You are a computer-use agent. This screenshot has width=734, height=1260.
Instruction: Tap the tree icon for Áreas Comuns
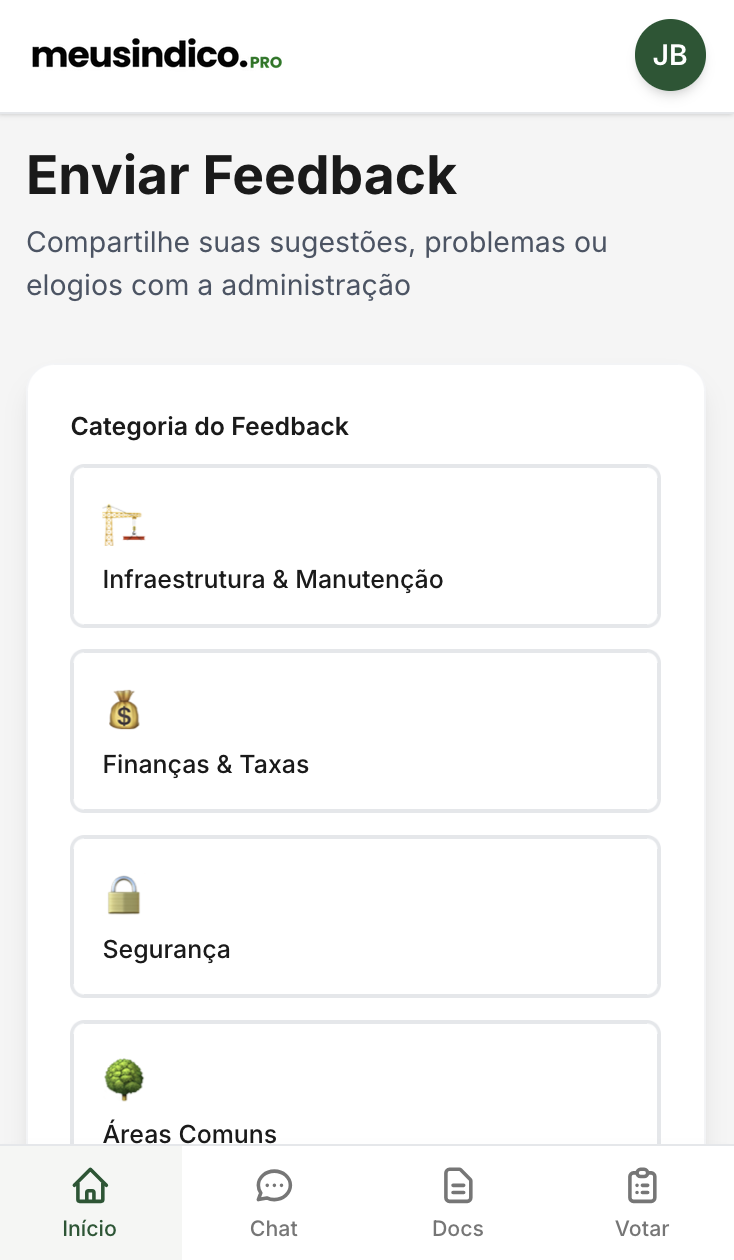click(122, 1080)
